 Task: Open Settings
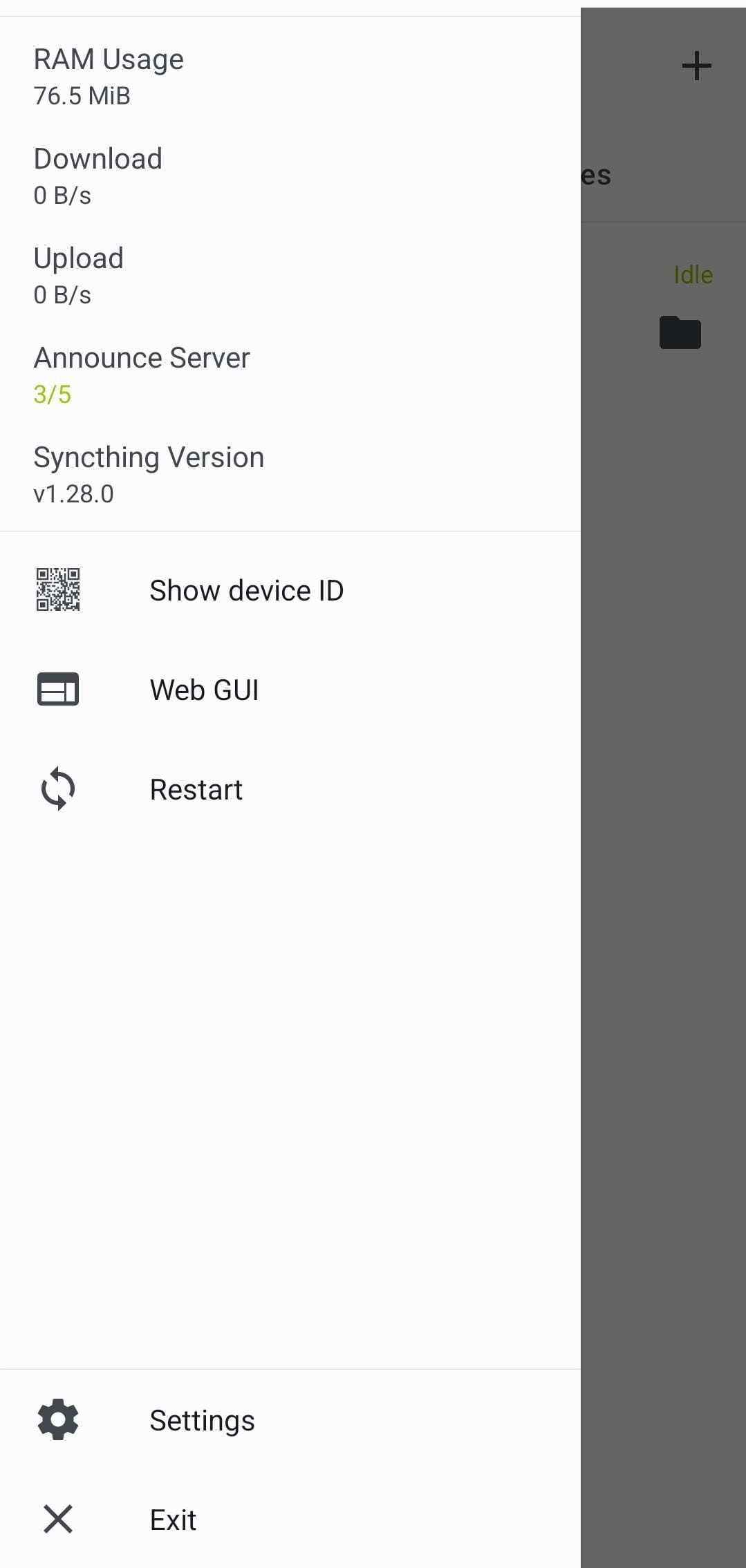point(202,1420)
